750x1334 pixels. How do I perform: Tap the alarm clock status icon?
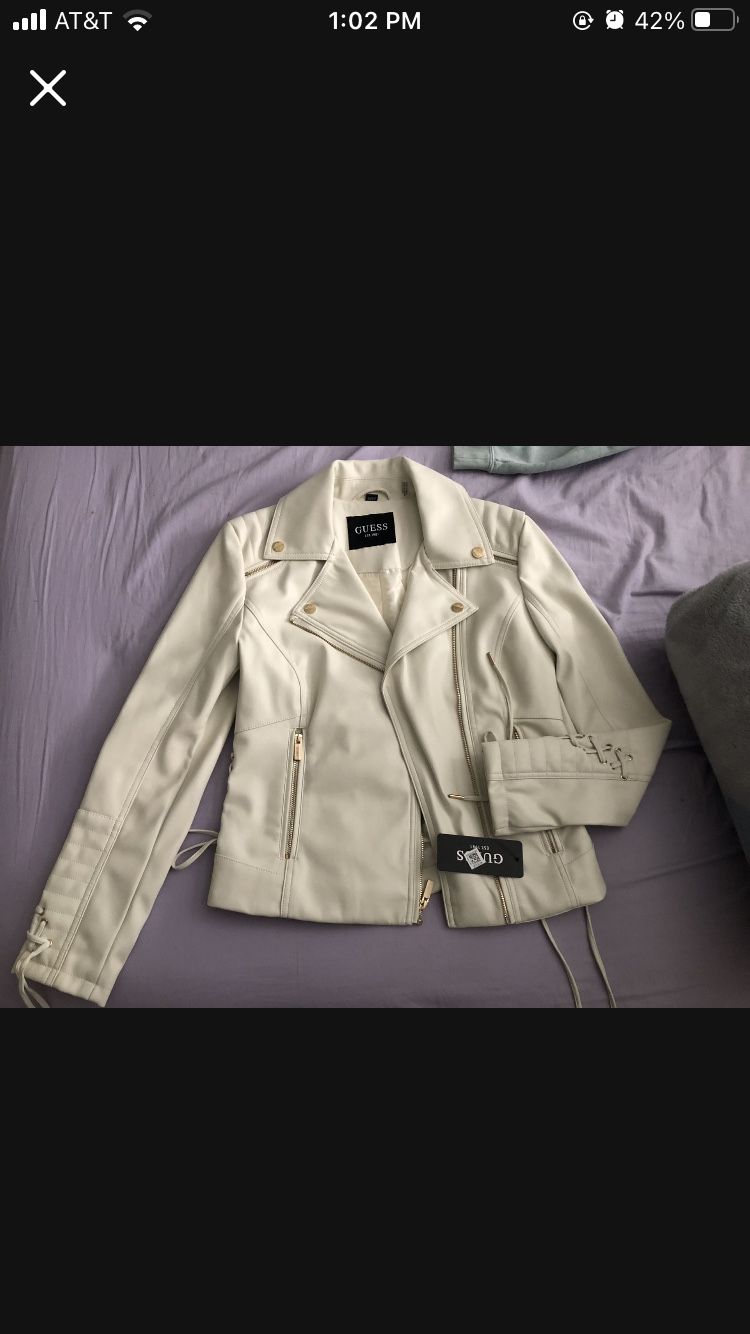(x=614, y=20)
